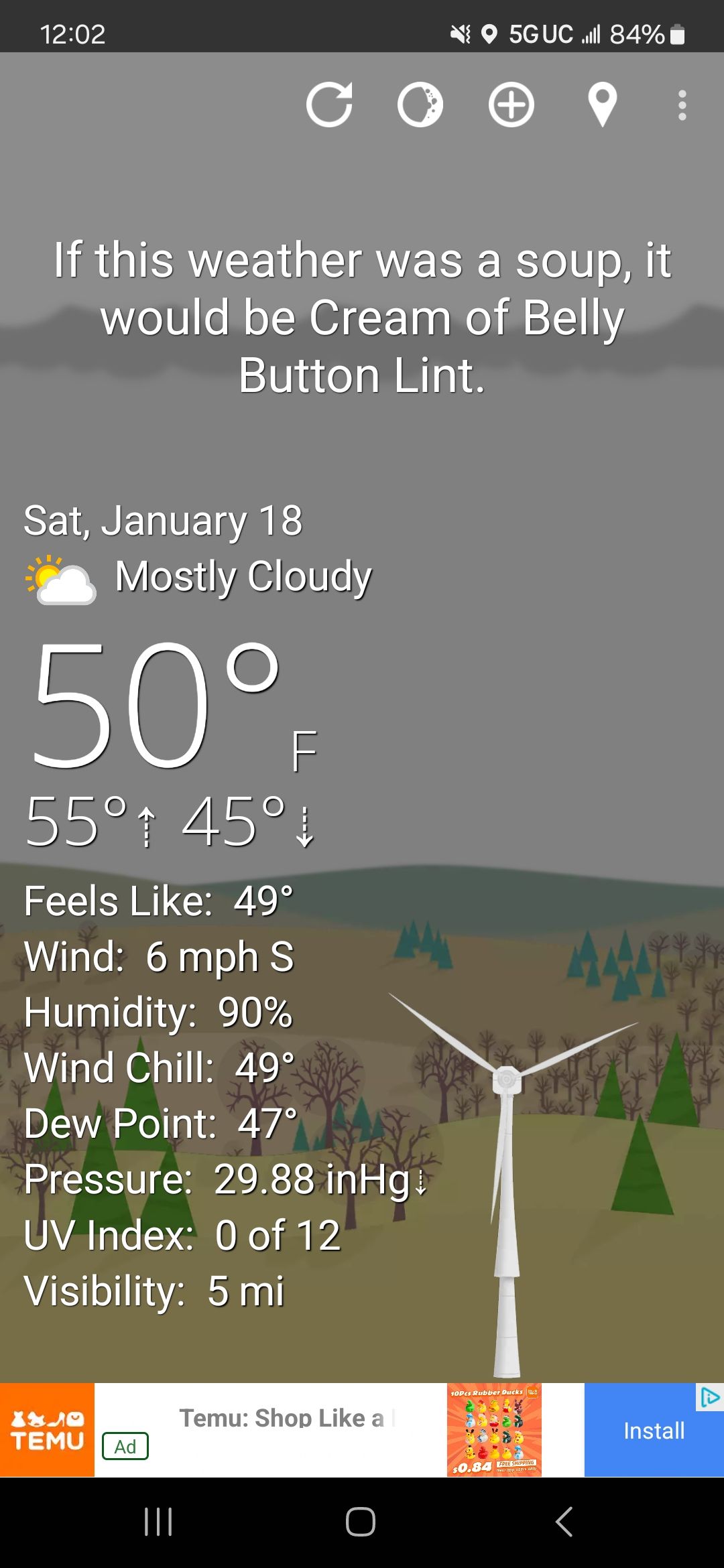
Task: Tap the Wind 6 mph S row
Action: tap(158, 956)
